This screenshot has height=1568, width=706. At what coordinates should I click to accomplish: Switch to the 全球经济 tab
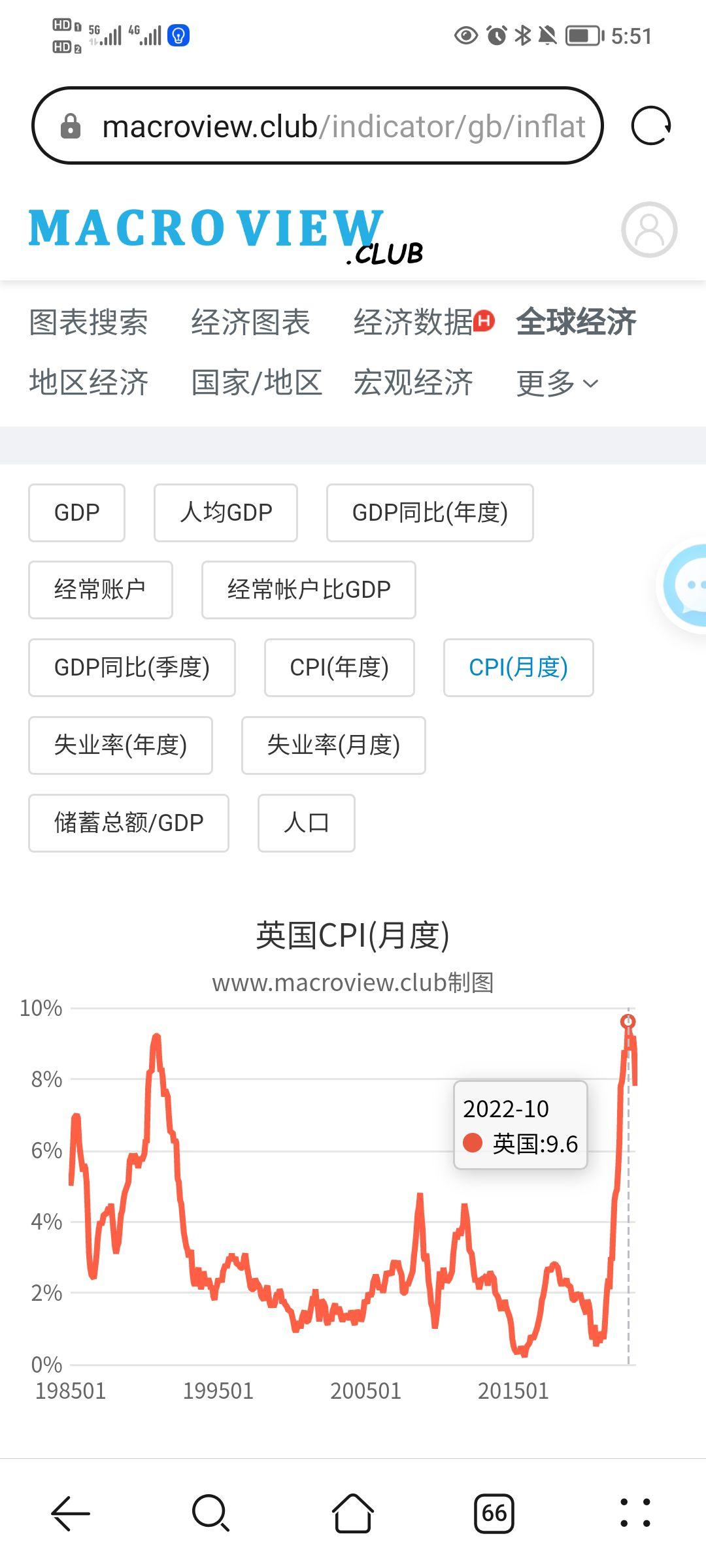pyautogui.click(x=575, y=322)
